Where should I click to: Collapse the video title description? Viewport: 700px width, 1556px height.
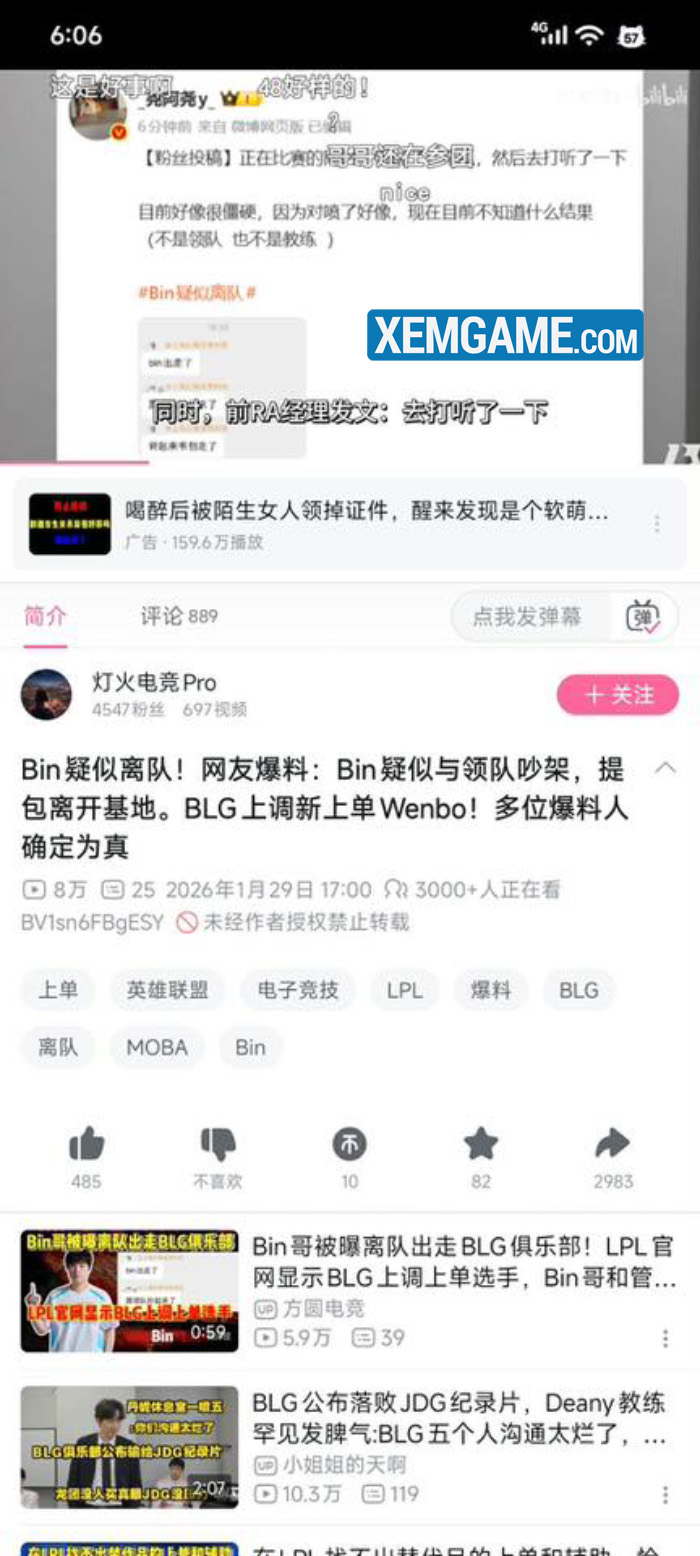[x=665, y=768]
